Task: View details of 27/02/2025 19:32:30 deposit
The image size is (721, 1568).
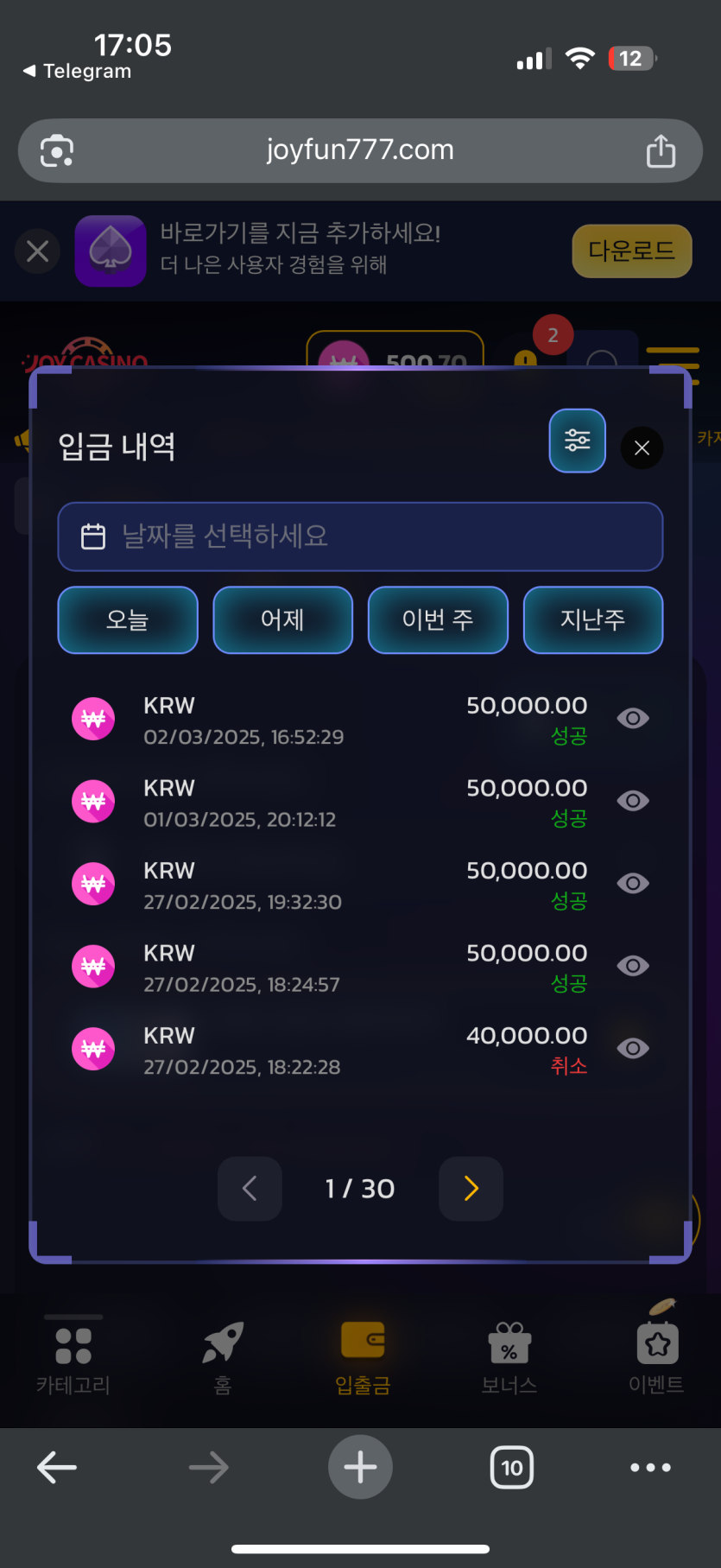Action: (x=633, y=883)
